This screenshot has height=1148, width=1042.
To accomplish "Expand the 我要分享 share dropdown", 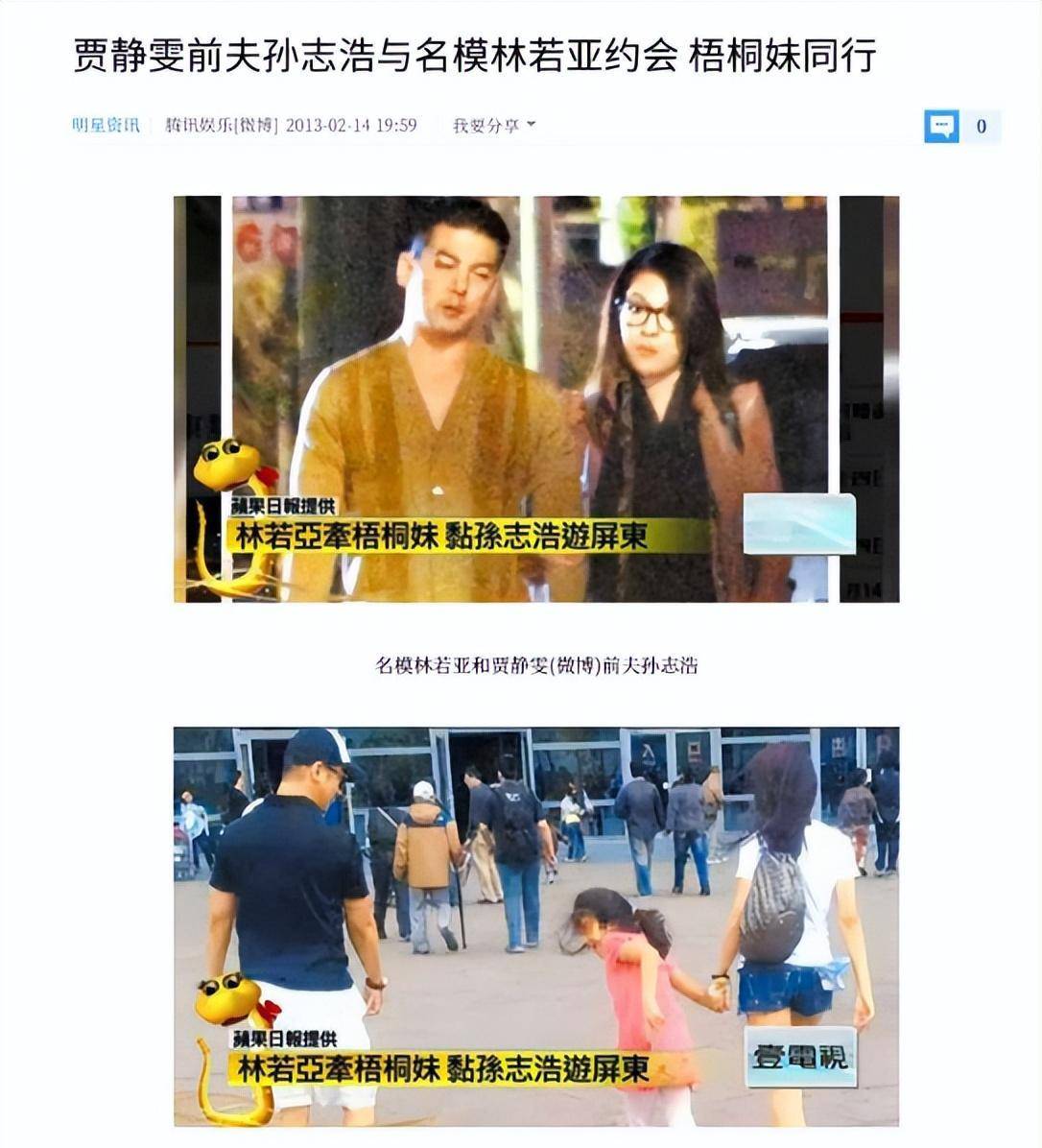I will click(x=493, y=126).
